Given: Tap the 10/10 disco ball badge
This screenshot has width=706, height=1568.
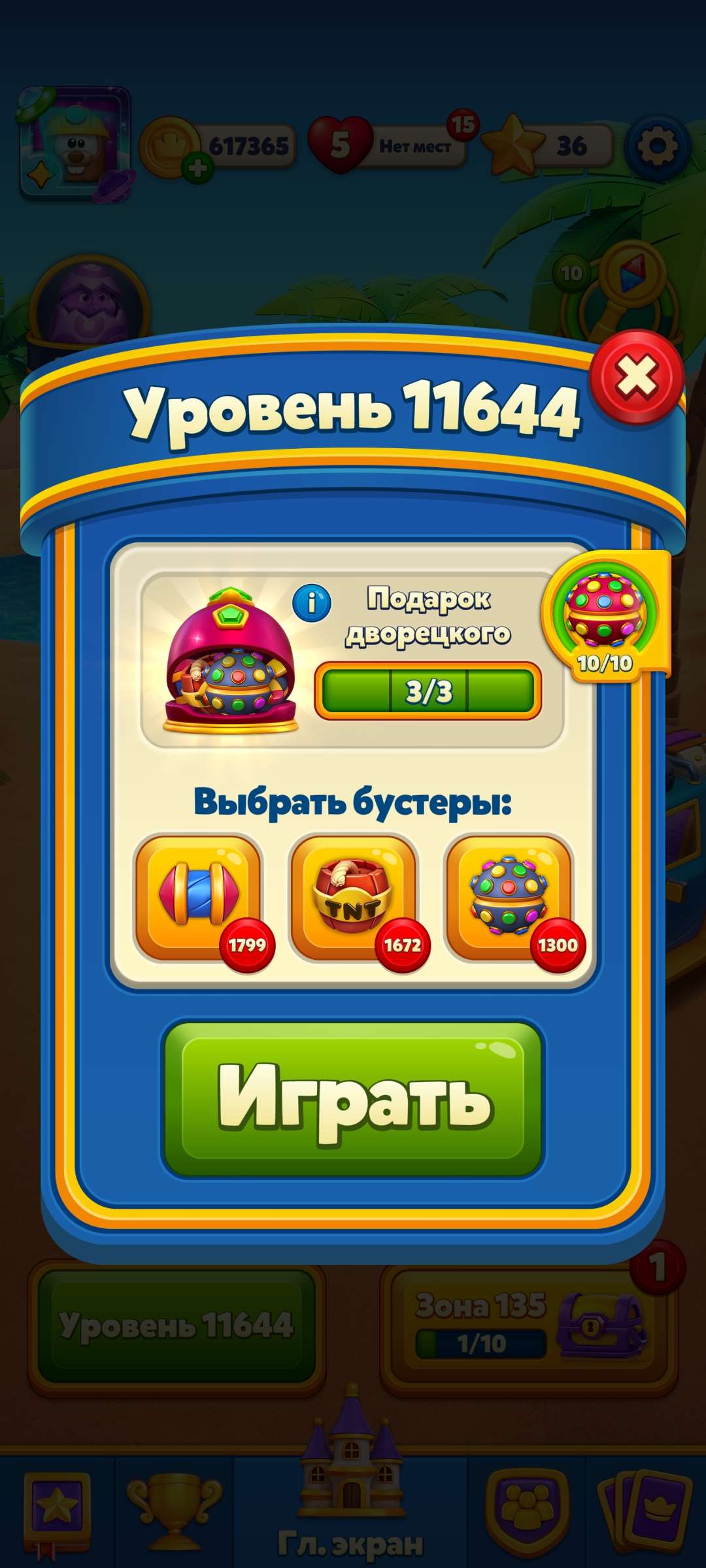Looking at the screenshot, I should (605, 617).
